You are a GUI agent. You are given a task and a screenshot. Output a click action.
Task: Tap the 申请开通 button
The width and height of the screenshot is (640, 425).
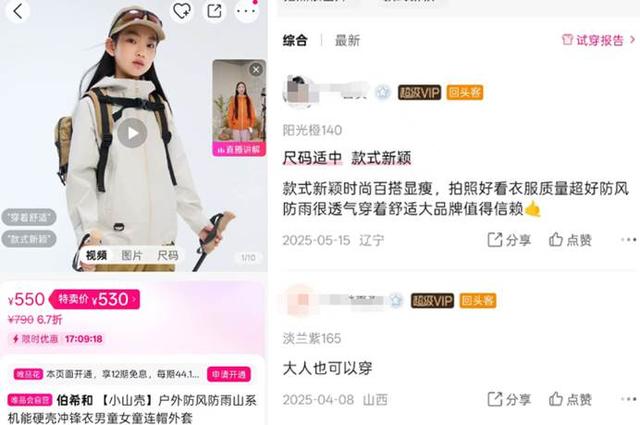coord(233,373)
